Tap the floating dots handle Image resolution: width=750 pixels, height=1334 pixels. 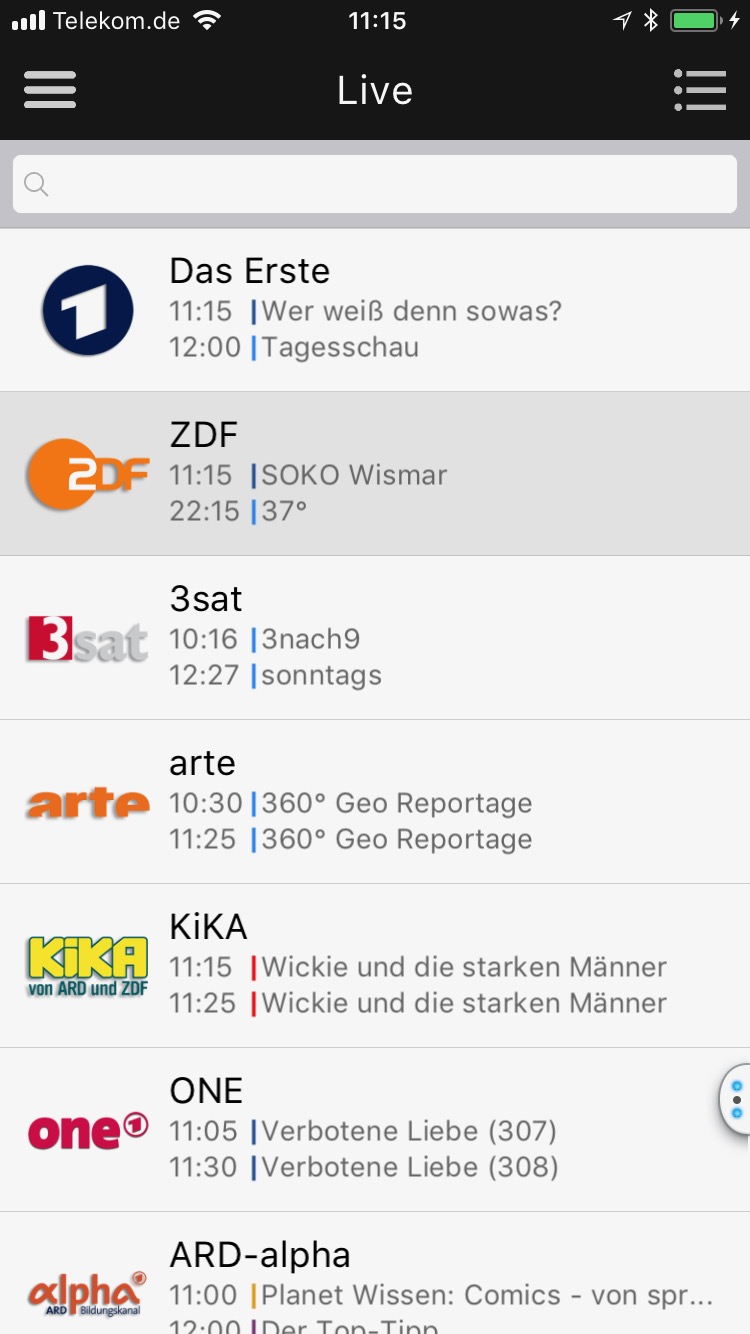tap(737, 1099)
